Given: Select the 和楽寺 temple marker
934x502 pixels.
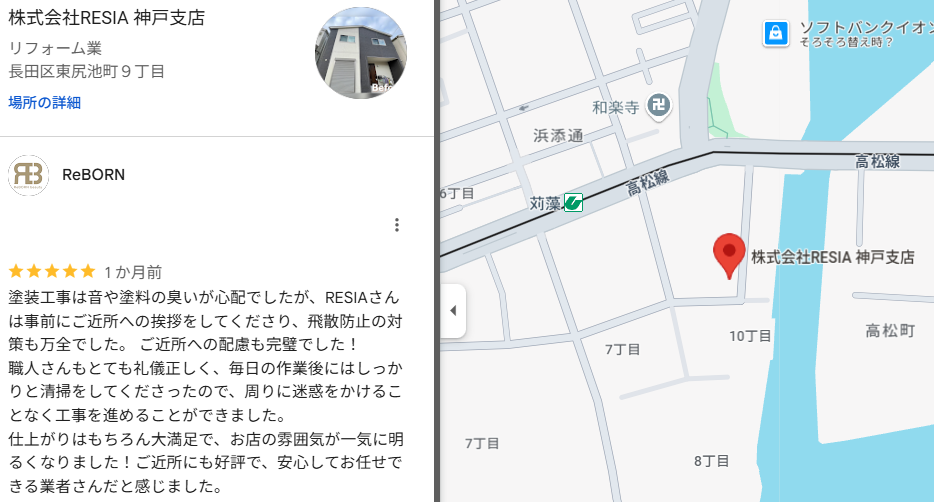Looking at the screenshot, I should click(x=659, y=105).
